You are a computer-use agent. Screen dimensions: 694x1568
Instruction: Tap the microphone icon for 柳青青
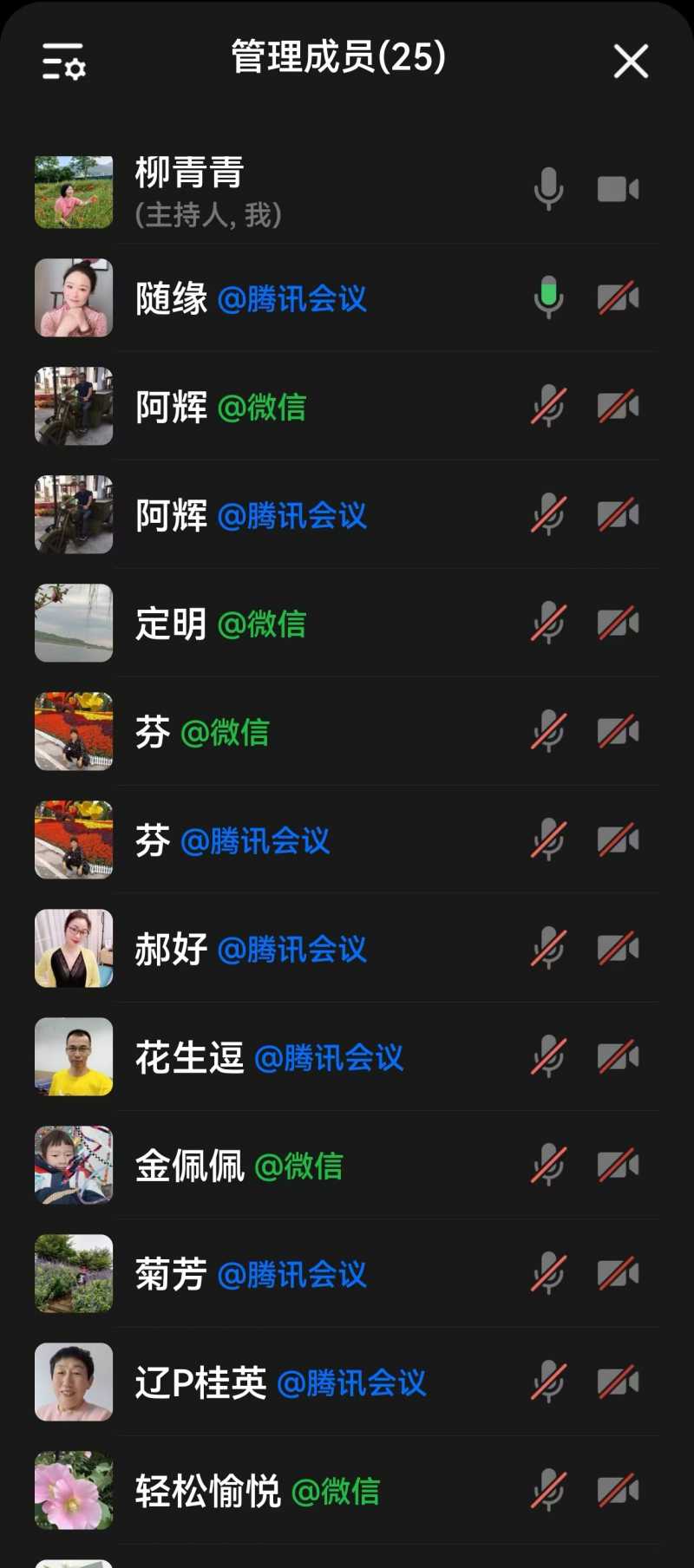point(548,189)
